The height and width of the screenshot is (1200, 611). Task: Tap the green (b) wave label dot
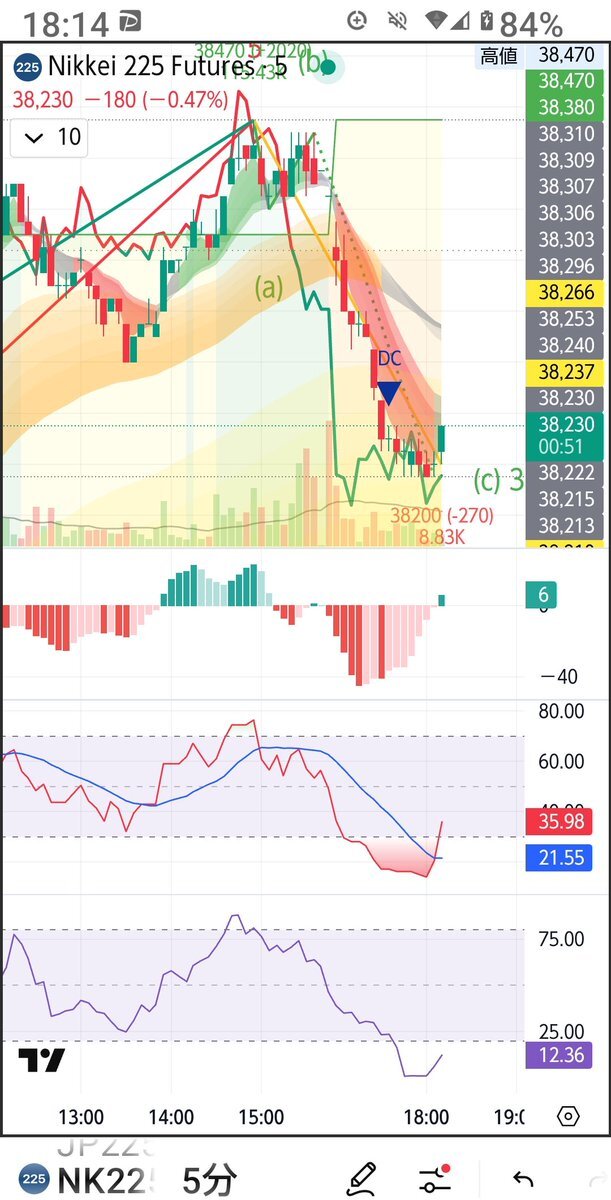pyautogui.click(x=327, y=67)
